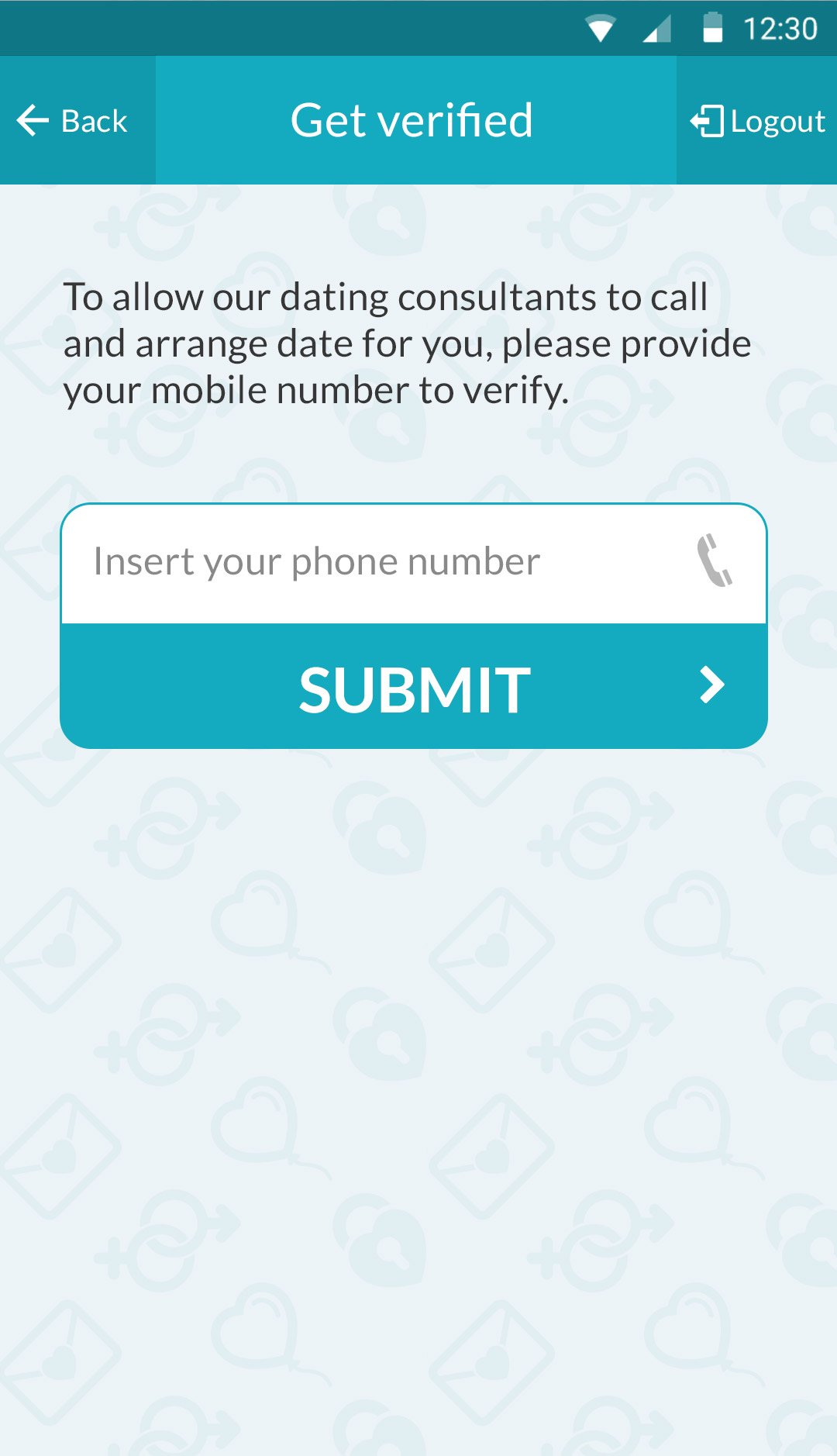
Task: Go back using the Back button
Action: [74, 121]
